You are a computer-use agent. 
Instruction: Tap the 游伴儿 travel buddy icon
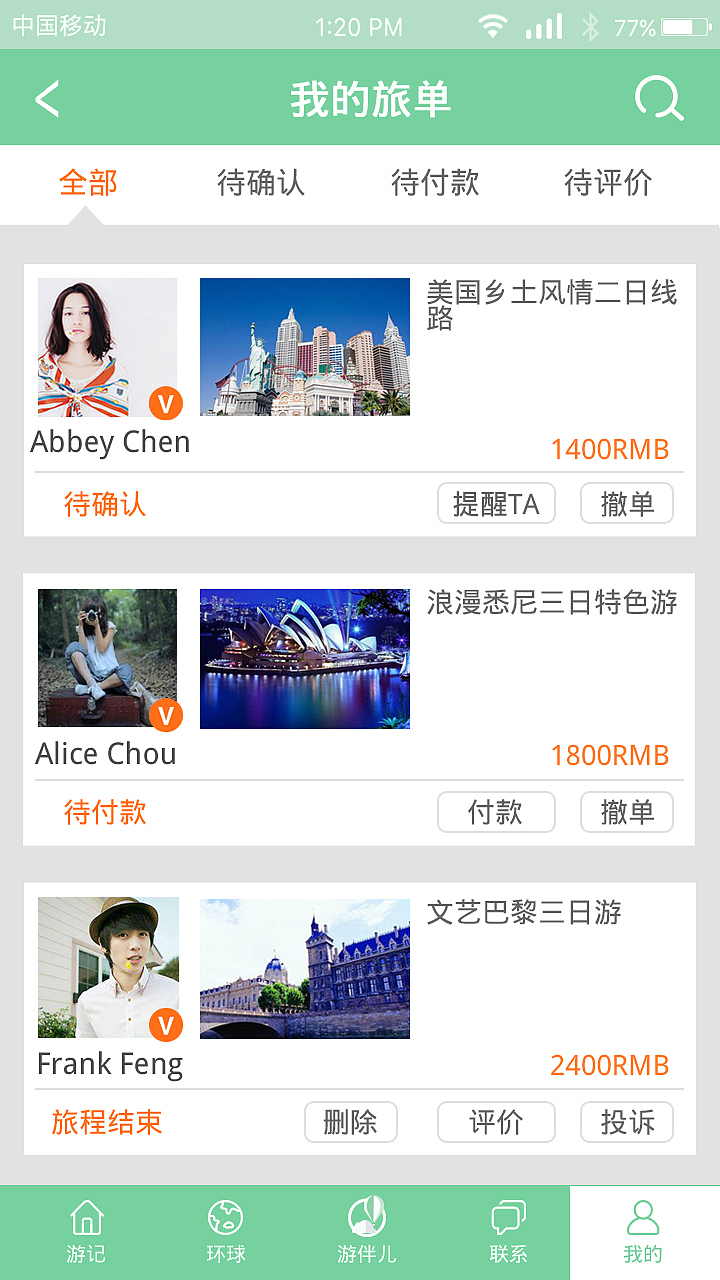[367, 1230]
